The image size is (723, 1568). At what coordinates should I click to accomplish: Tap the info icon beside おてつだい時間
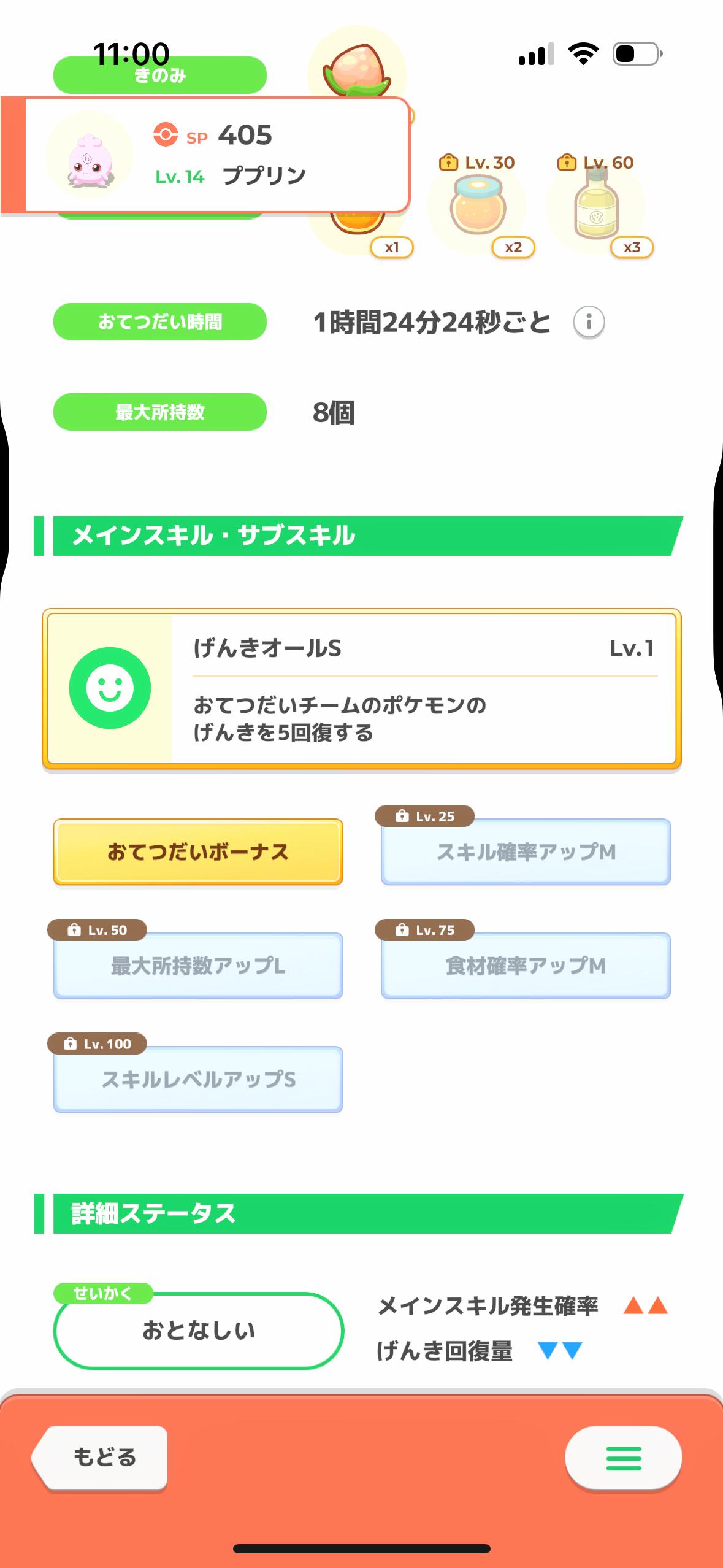589,322
